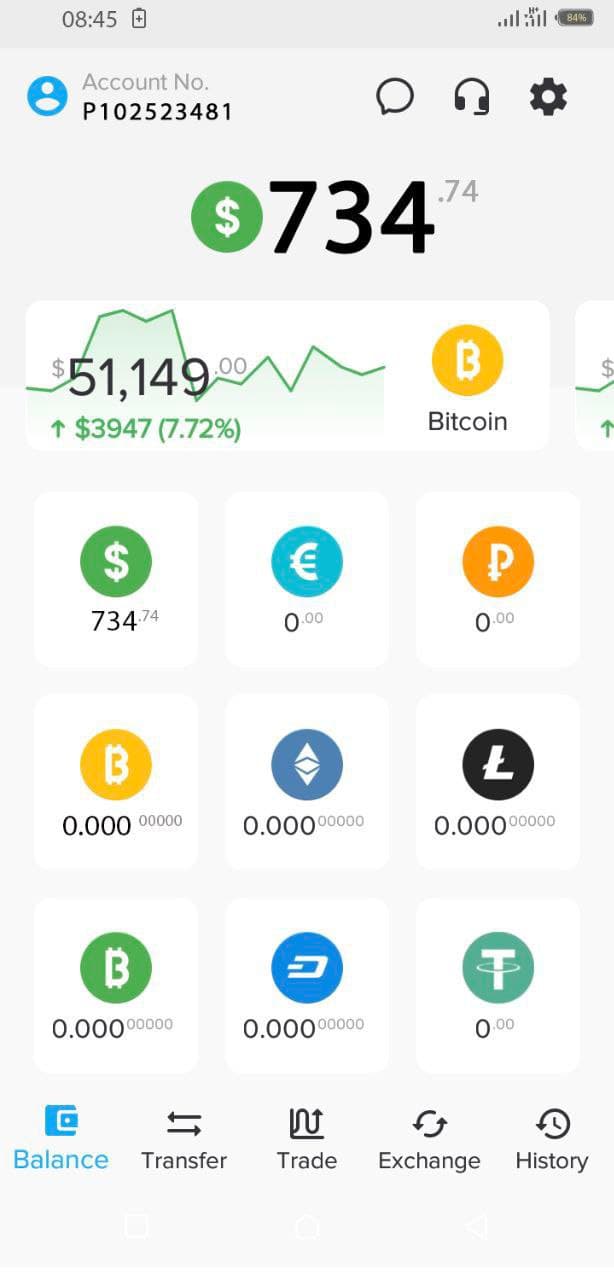
Task: Open the Dash wallet tile
Action: [306, 985]
